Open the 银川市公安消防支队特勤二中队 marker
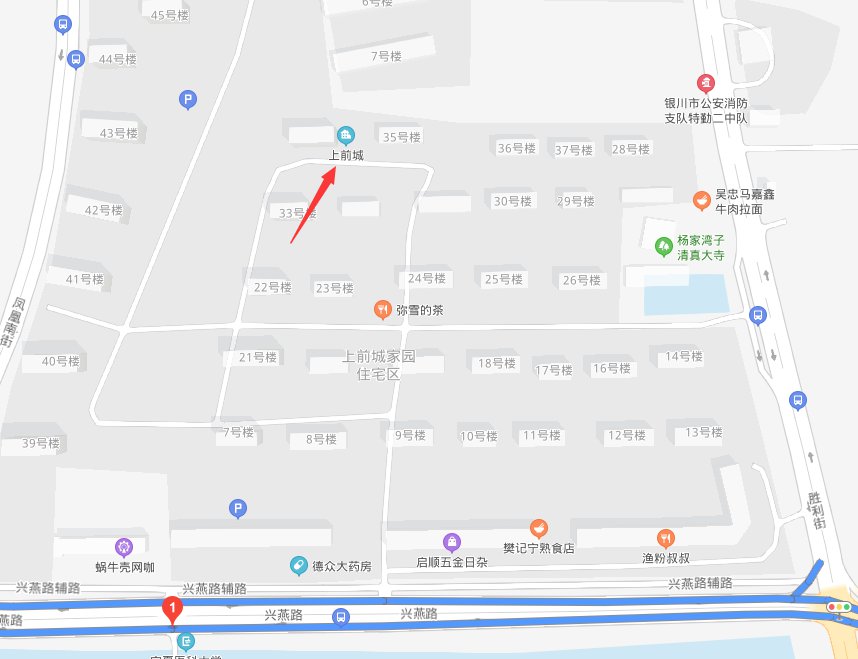858x659 pixels. coord(706,83)
